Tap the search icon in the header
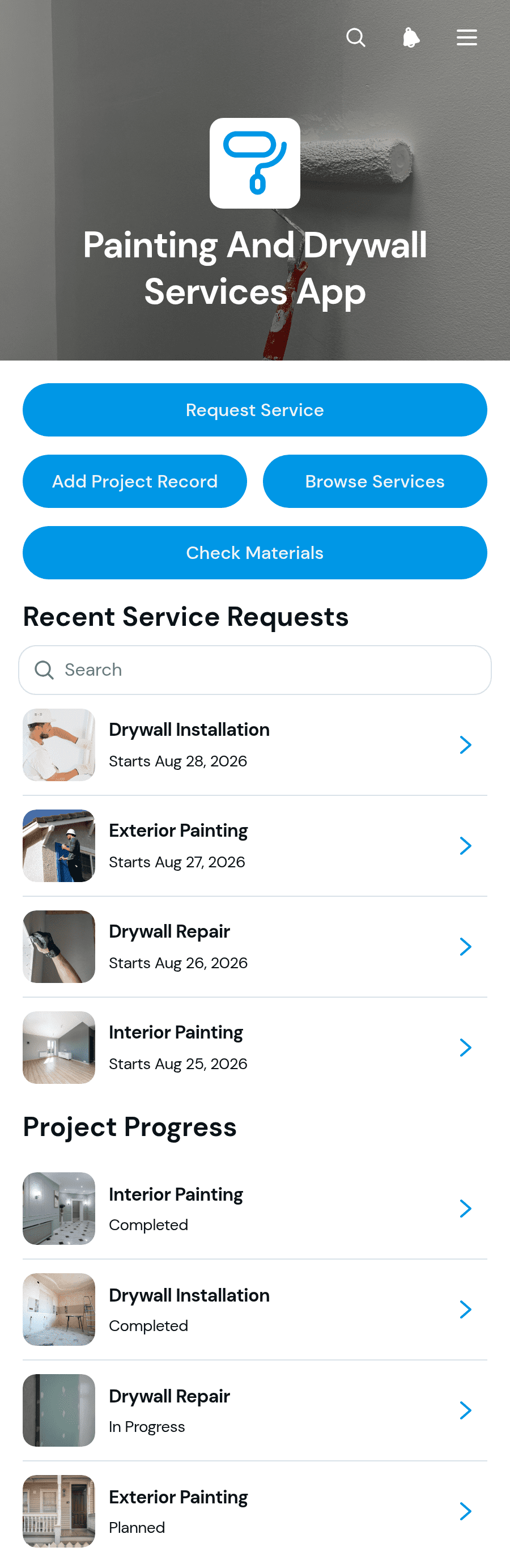Viewport: 510px width, 1568px height. 355,38
